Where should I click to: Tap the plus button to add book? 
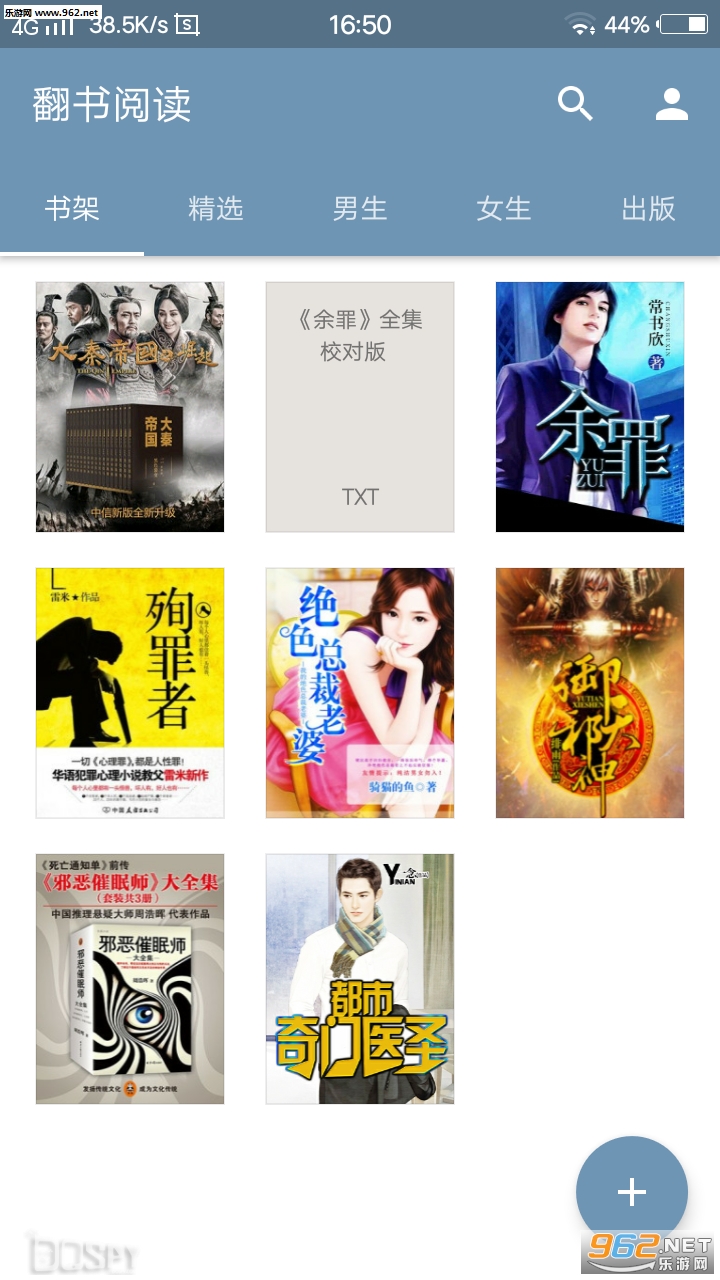click(631, 1192)
